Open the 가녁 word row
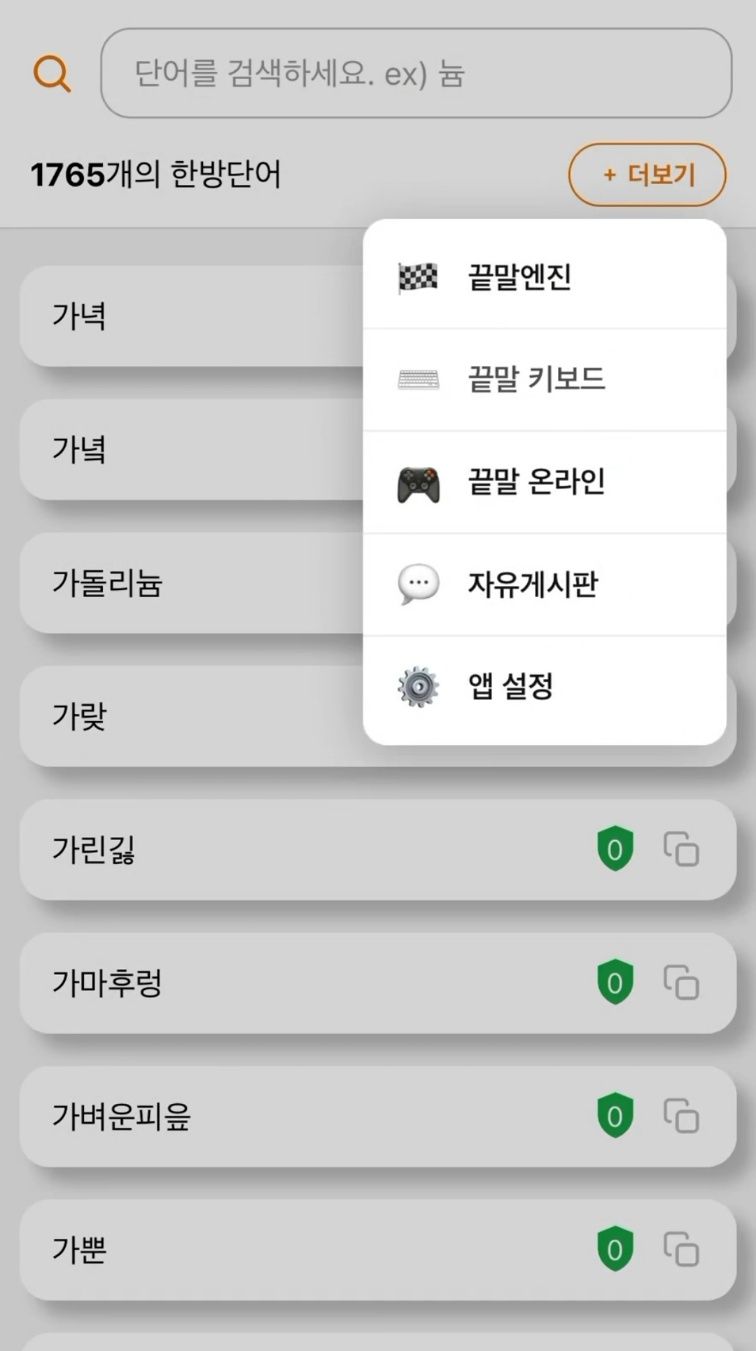Viewport: 756px width, 1351px height. (x=192, y=316)
